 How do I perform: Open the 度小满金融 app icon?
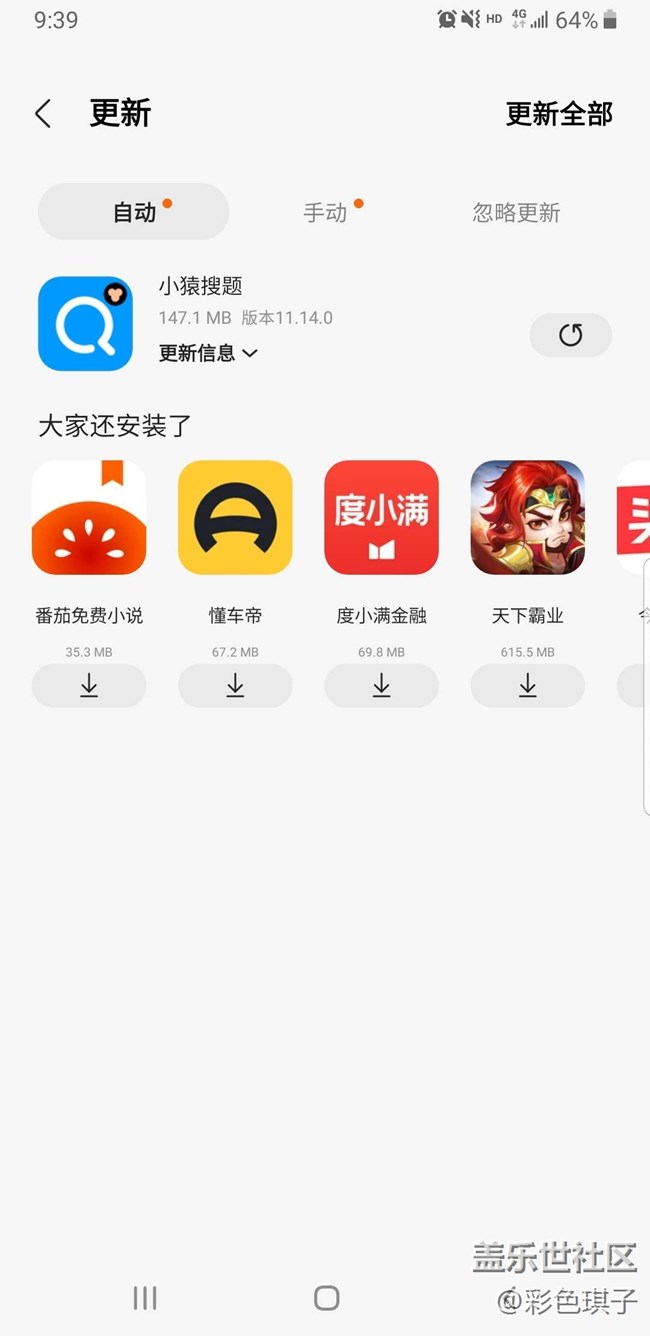point(381,517)
